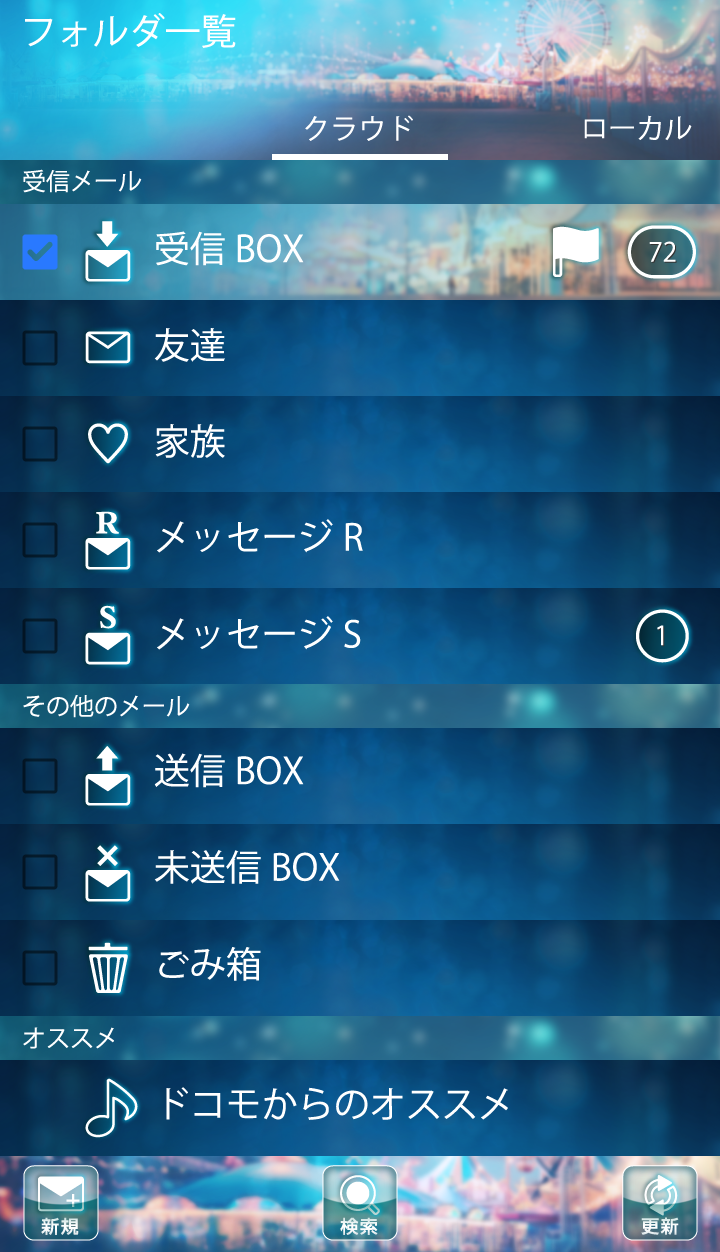Select the メッセージ R checkbox
Viewport: 720px width, 1252px height.
(x=40, y=540)
